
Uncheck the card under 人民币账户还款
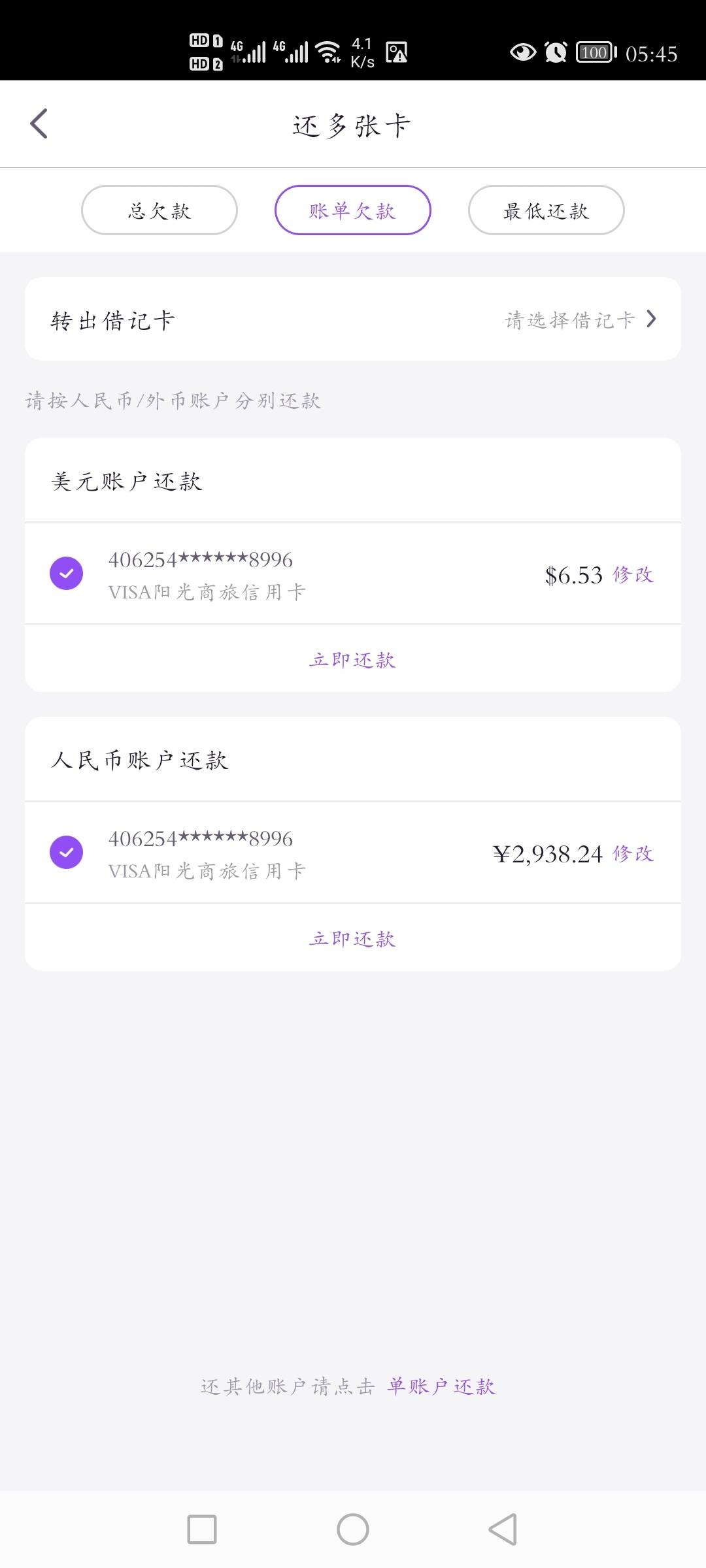coord(66,853)
